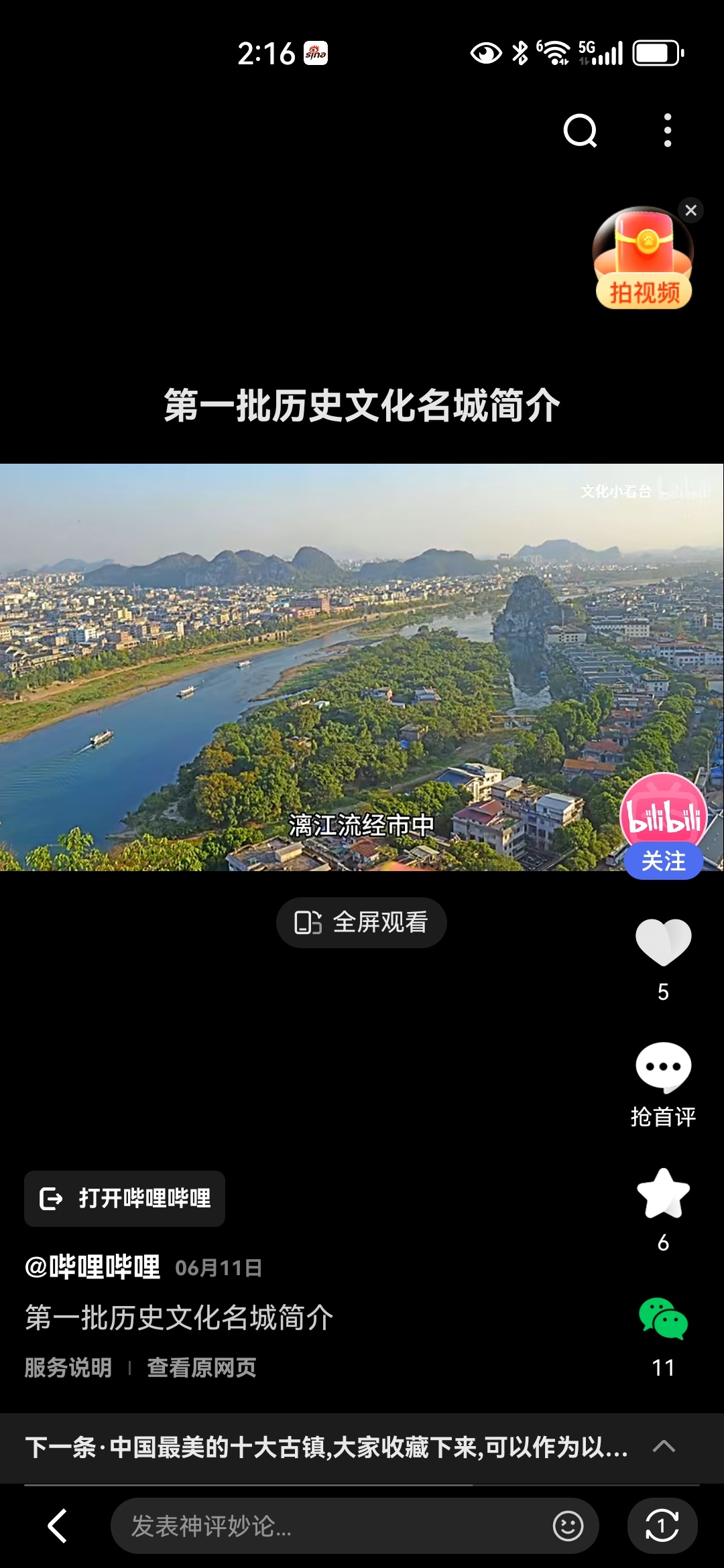Like this video with the heart icon

[x=663, y=941]
